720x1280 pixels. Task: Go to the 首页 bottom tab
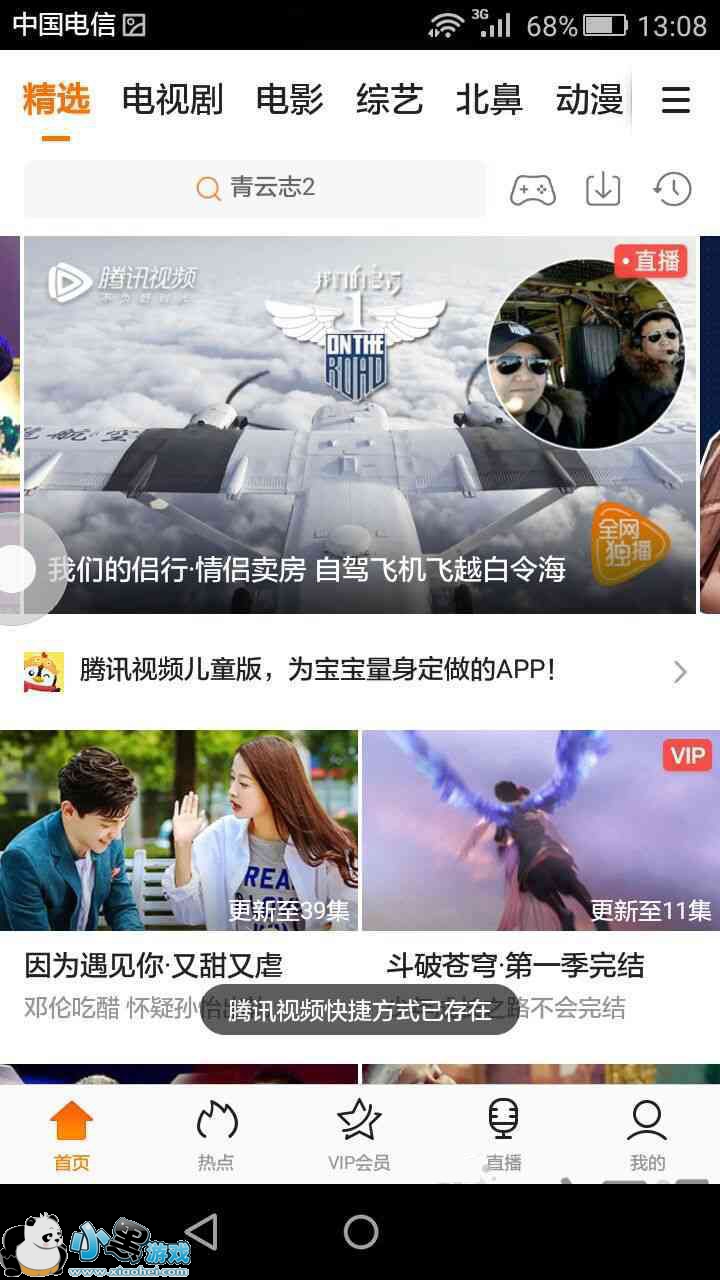pos(72,1135)
